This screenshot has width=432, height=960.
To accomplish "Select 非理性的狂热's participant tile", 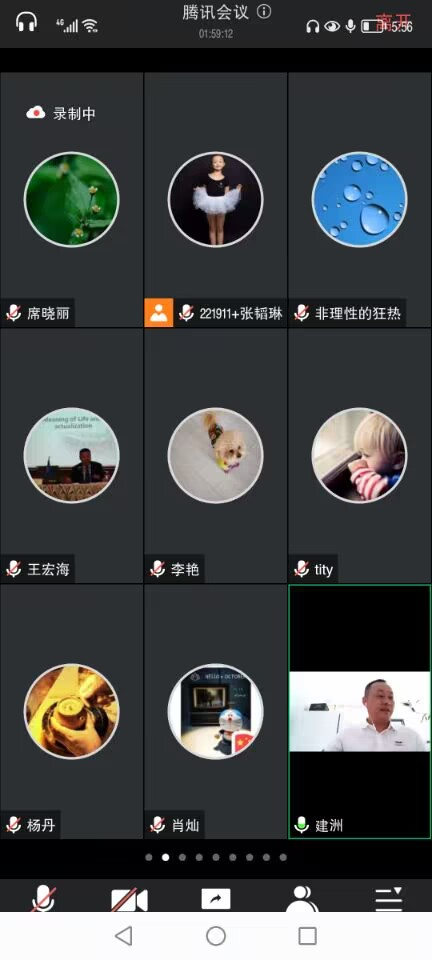I will coord(359,200).
